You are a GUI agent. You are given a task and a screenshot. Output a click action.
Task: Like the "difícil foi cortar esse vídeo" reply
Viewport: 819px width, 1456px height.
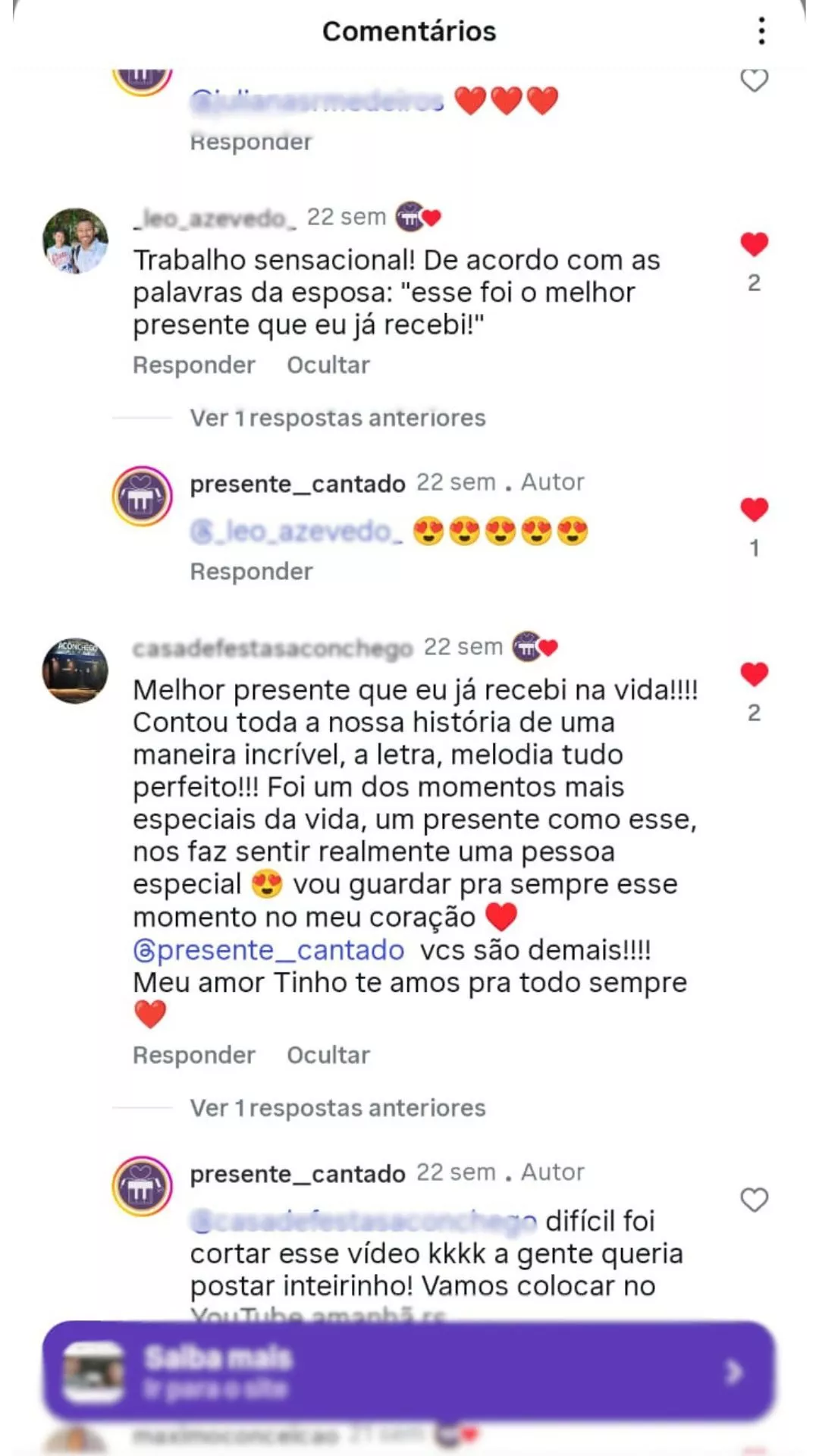(754, 1200)
